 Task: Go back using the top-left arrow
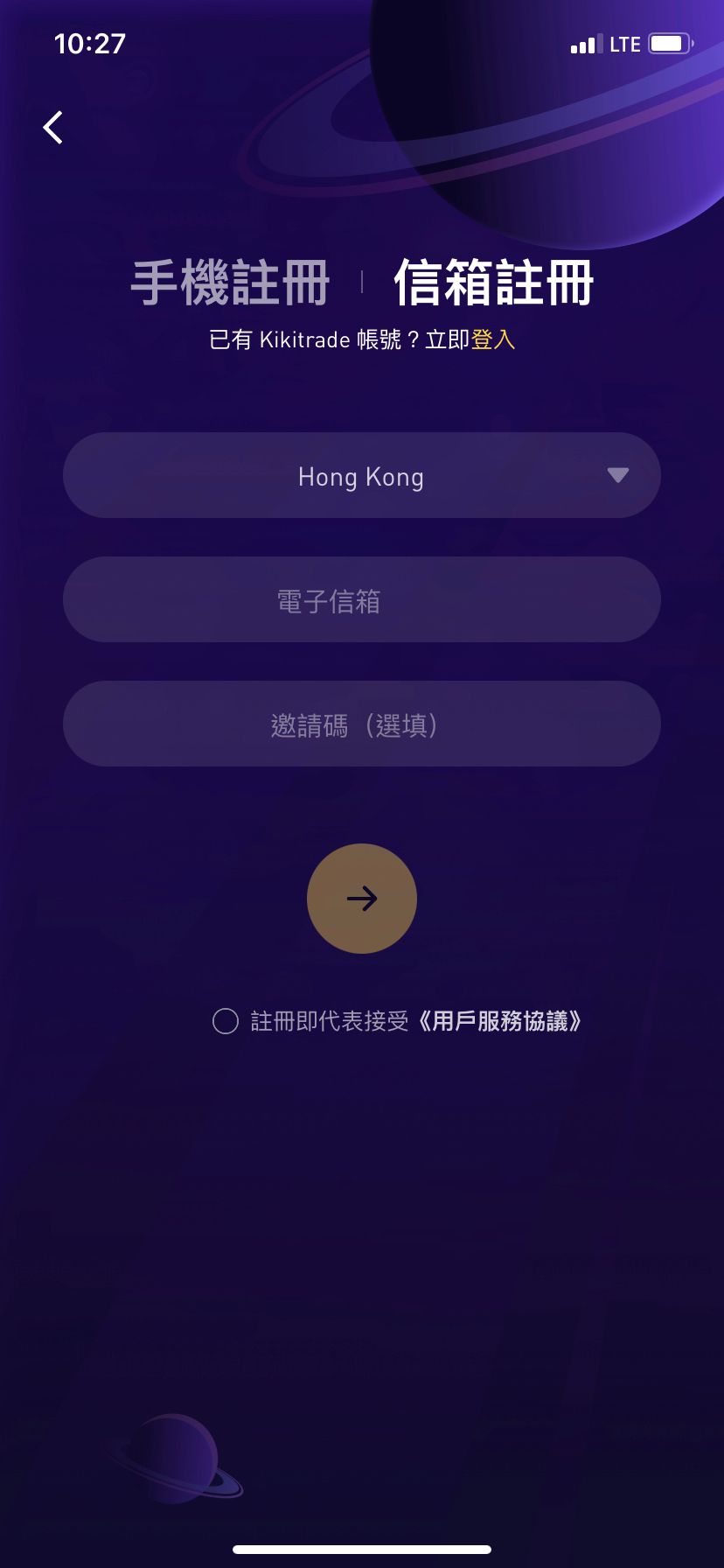[53, 128]
